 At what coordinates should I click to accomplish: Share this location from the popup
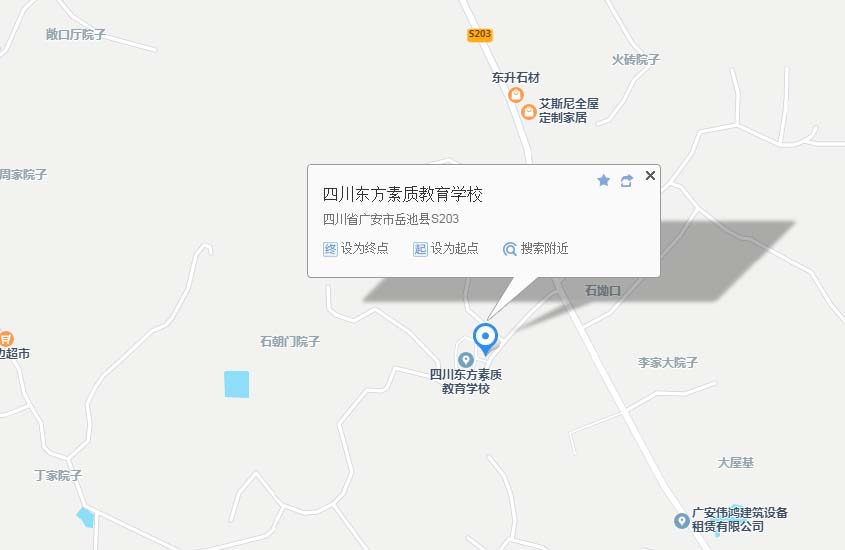click(627, 180)
